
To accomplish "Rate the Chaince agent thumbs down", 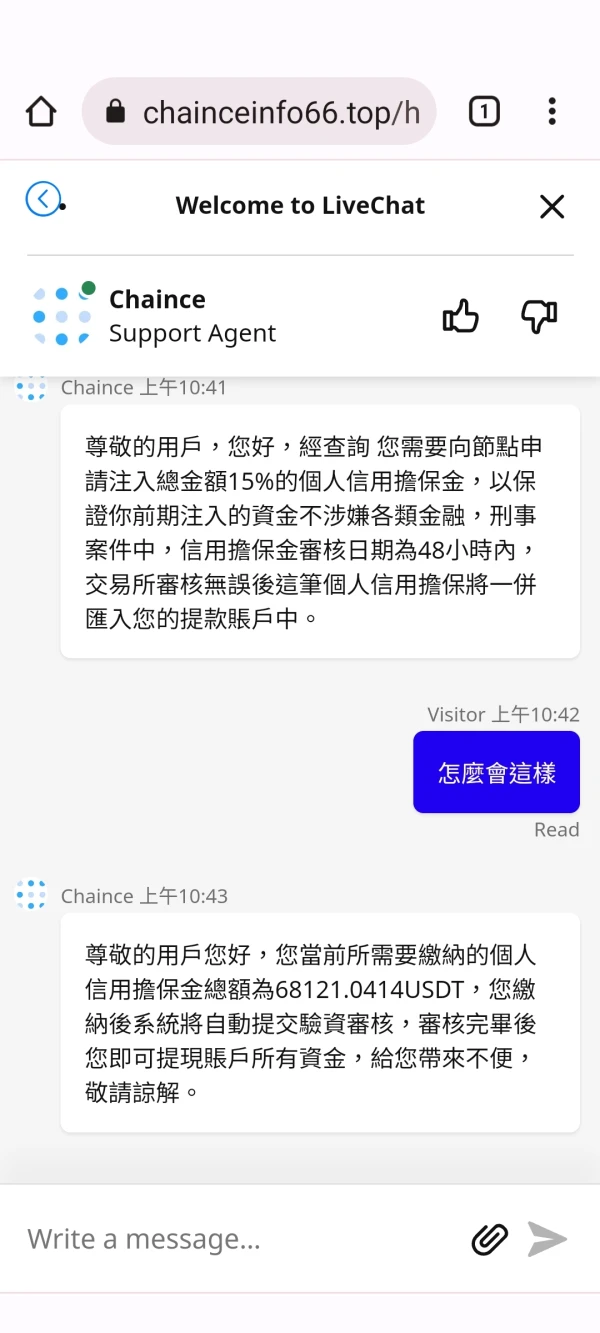I will pyautogui.click(x=539, y=317).
